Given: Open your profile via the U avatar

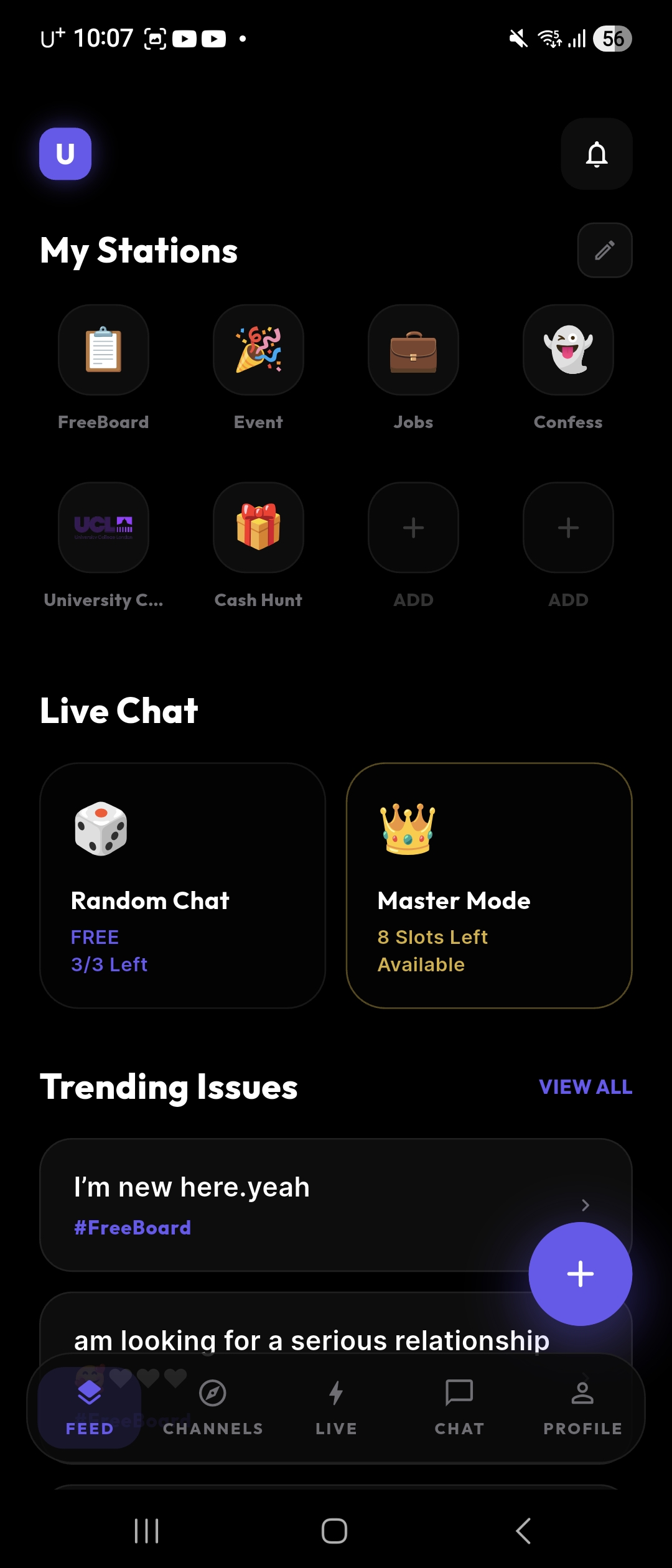Looking at the screenshot, I should coord(65,154).
